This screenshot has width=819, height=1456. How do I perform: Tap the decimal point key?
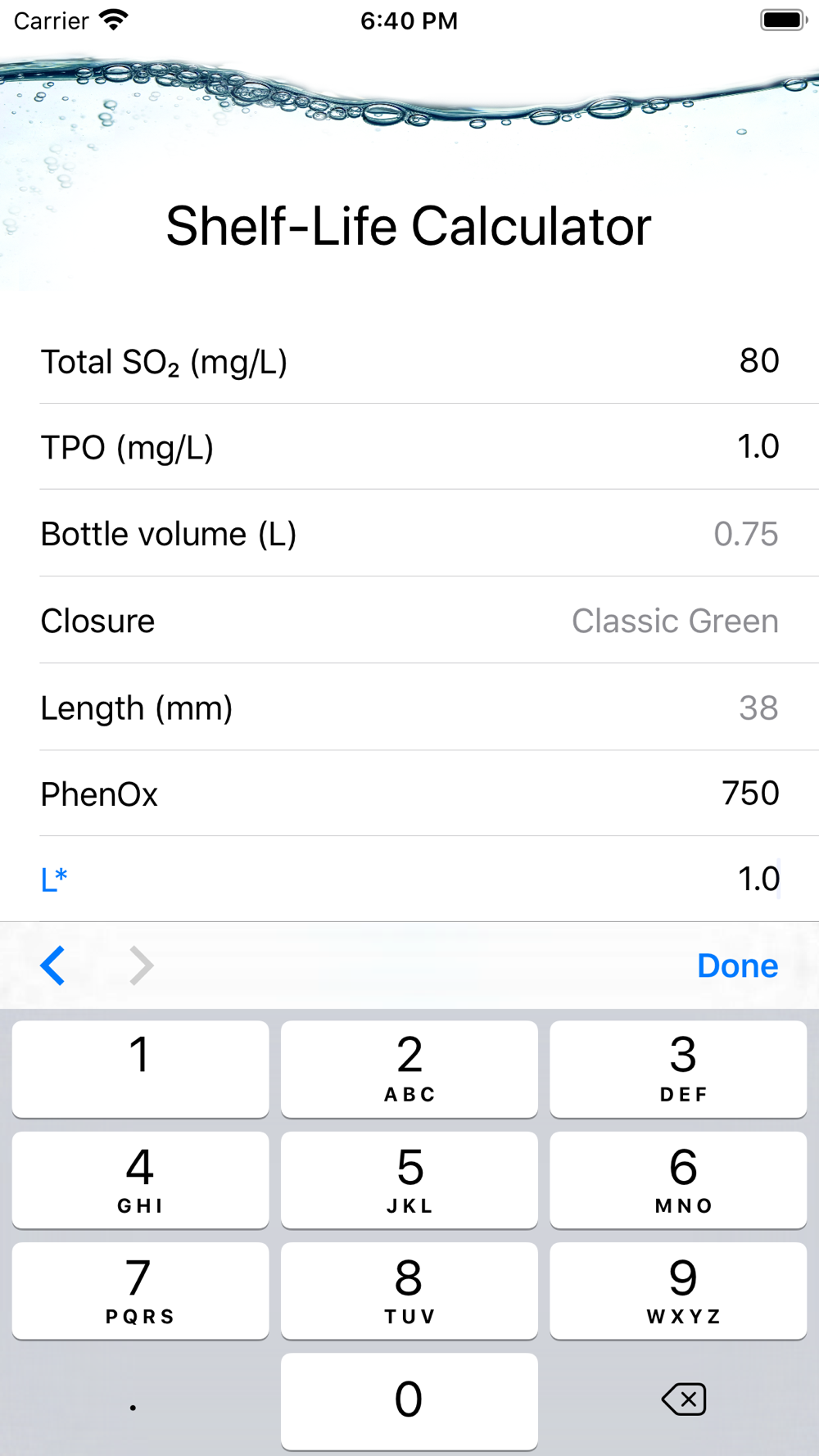140,1401
